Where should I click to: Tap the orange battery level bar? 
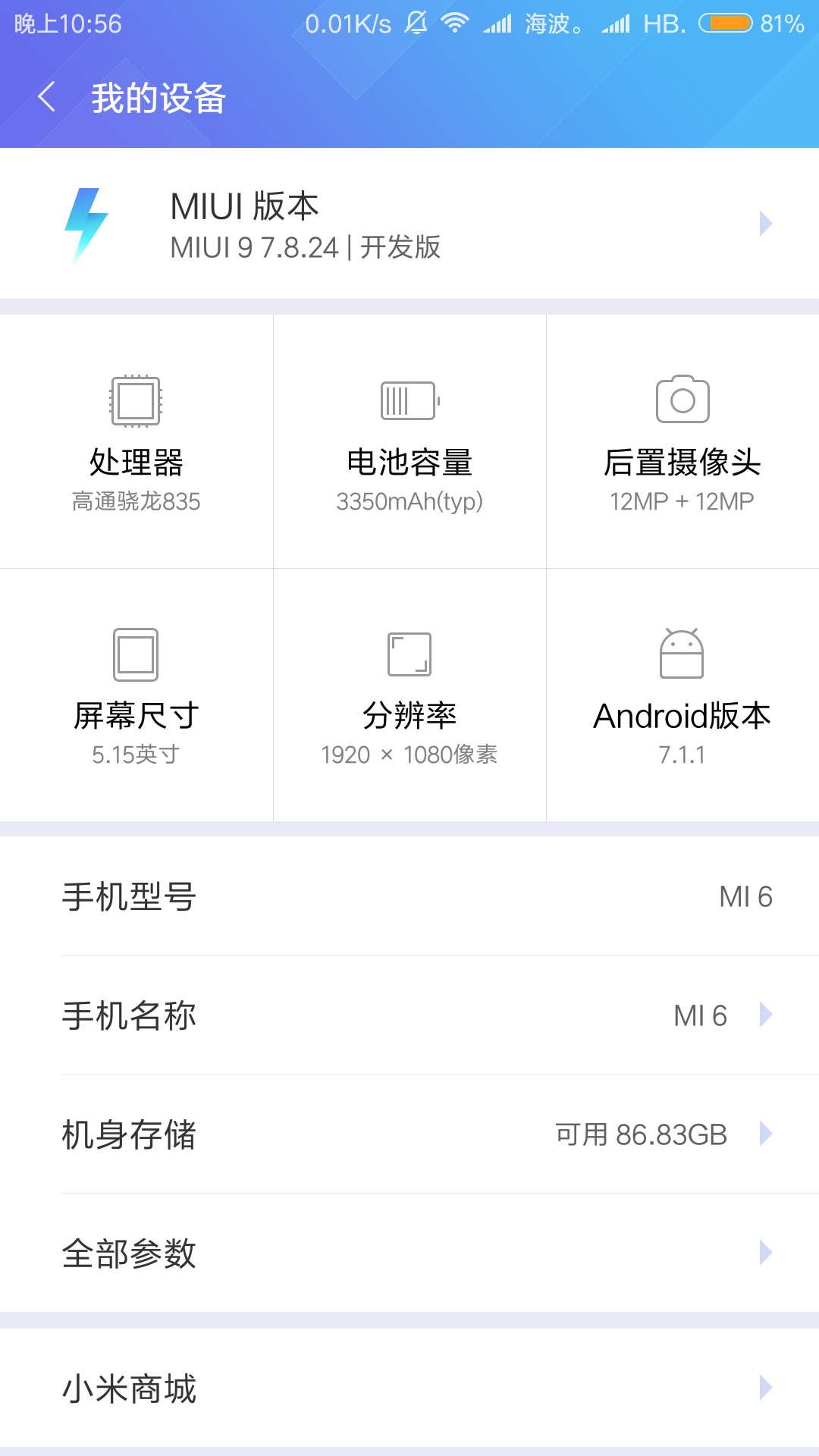[728, 23]
